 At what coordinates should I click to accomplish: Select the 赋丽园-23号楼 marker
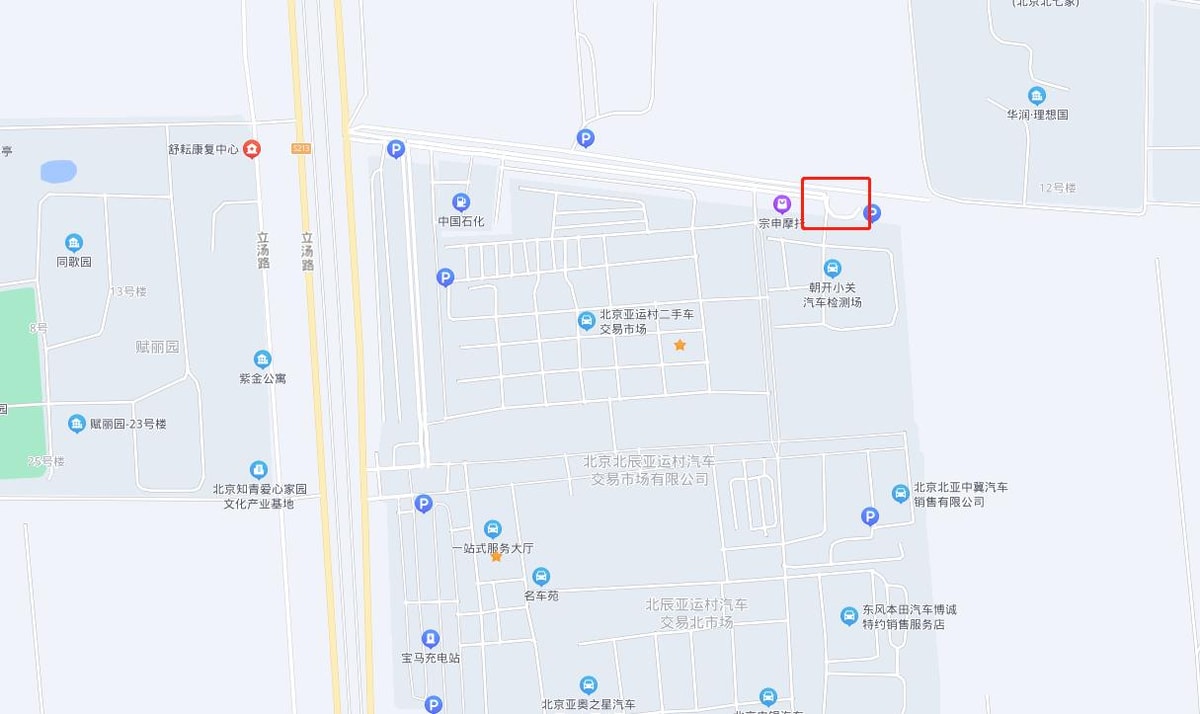(77, 424)
